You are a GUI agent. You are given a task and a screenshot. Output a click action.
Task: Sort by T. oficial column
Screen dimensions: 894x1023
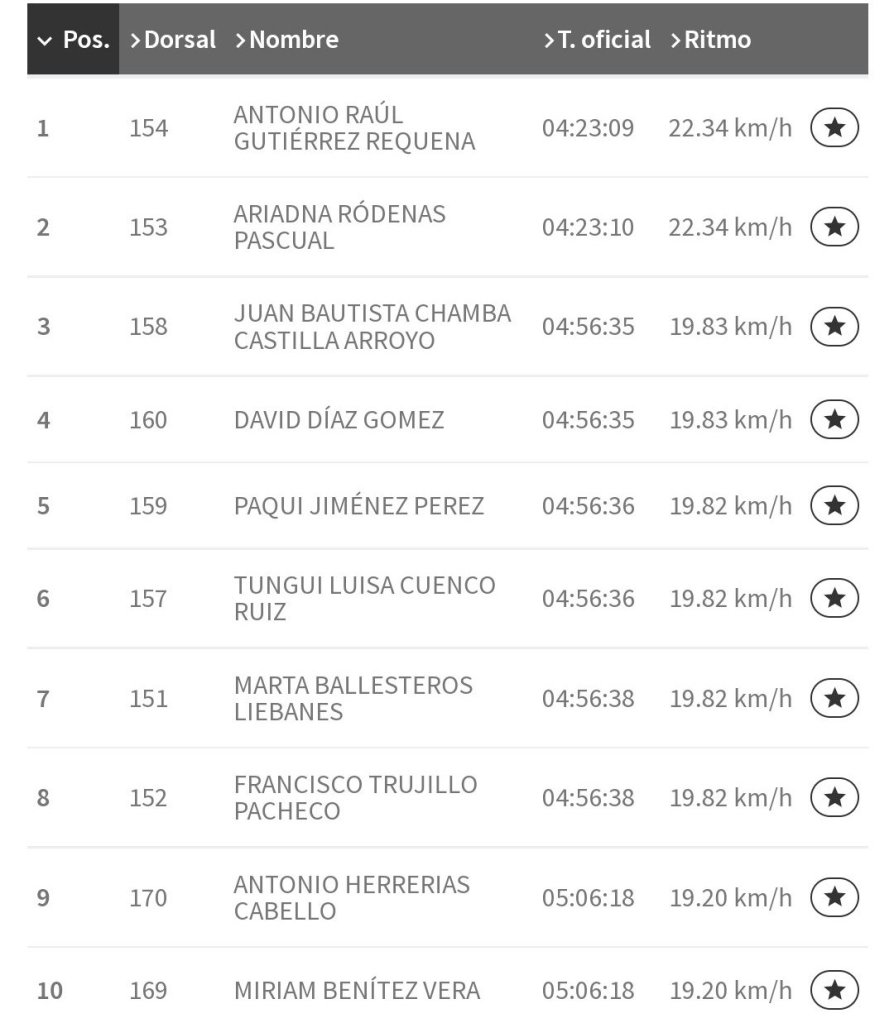[597, 40]
